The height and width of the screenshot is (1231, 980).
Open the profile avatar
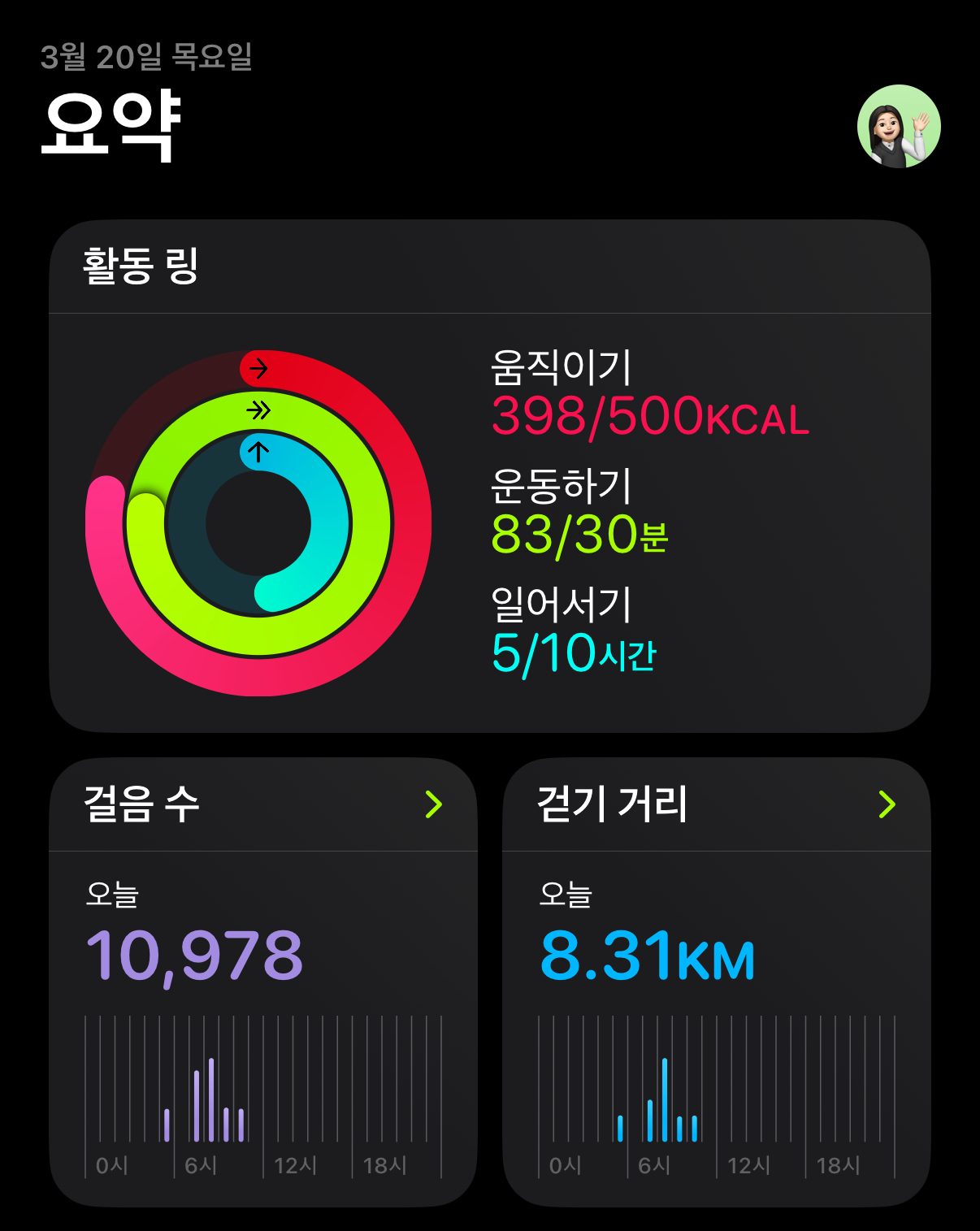[x=899, y=126]
